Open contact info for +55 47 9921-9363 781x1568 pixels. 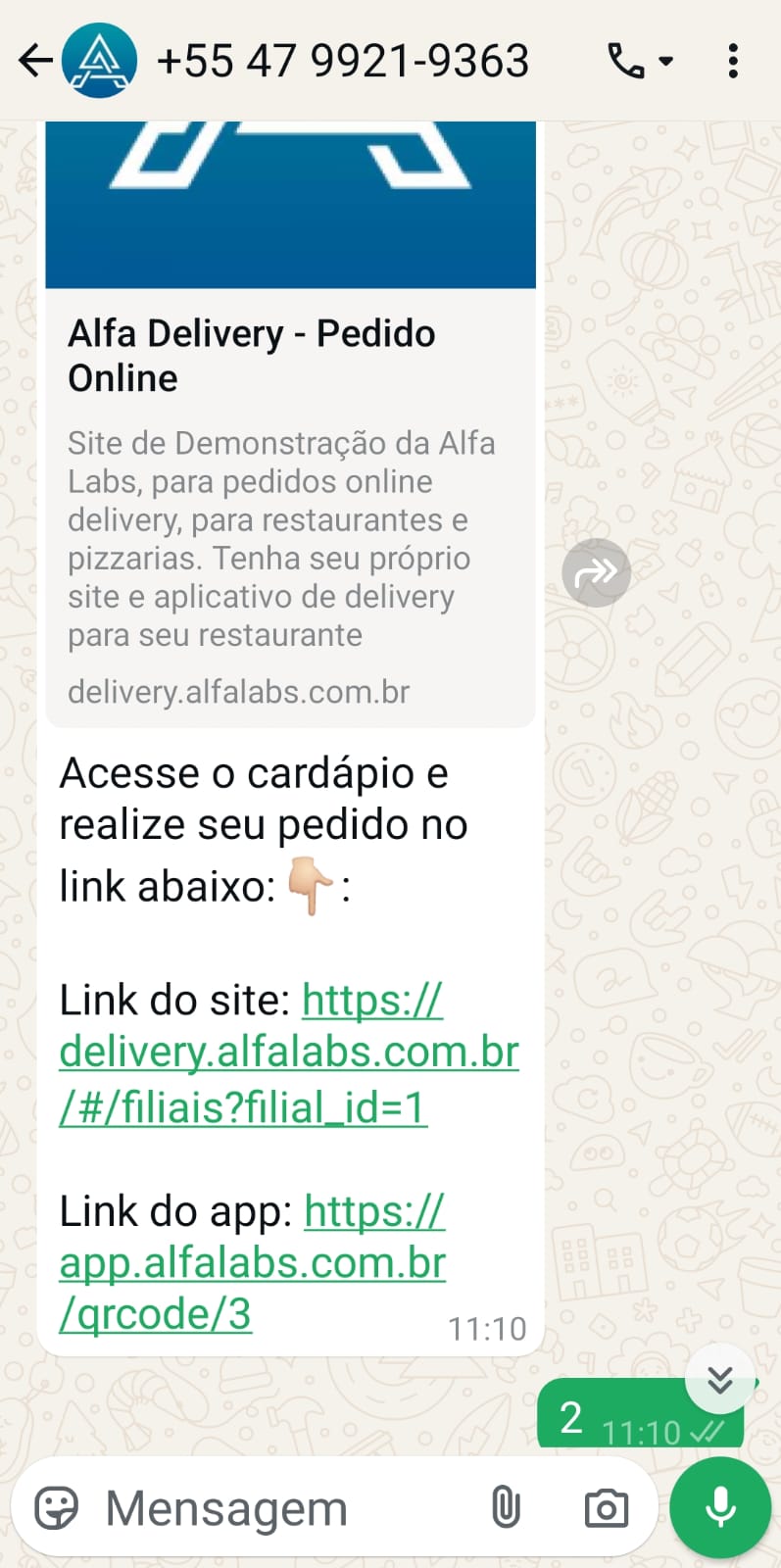[x=343, y=61]
